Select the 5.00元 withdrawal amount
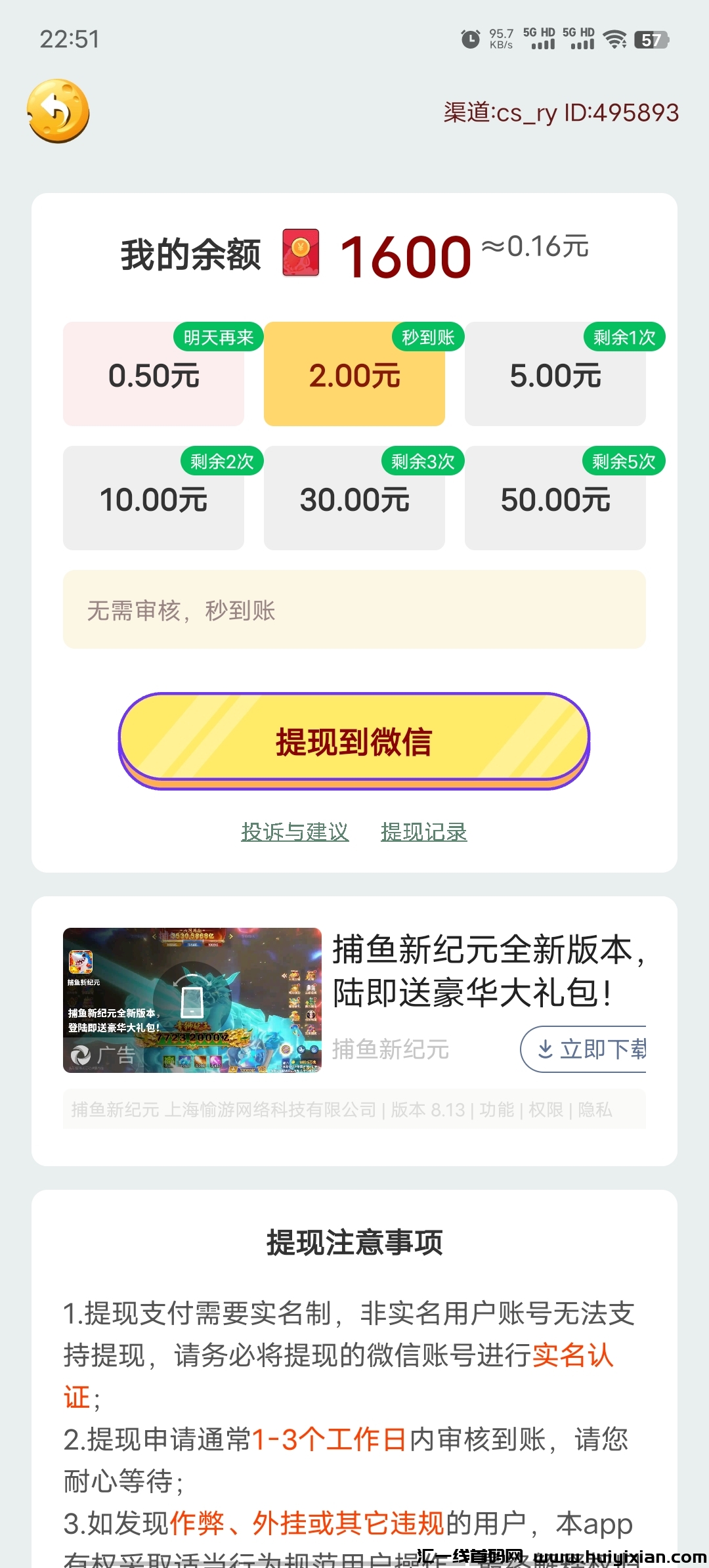Viewport: 709px width, 1568px height. (555, 376)
